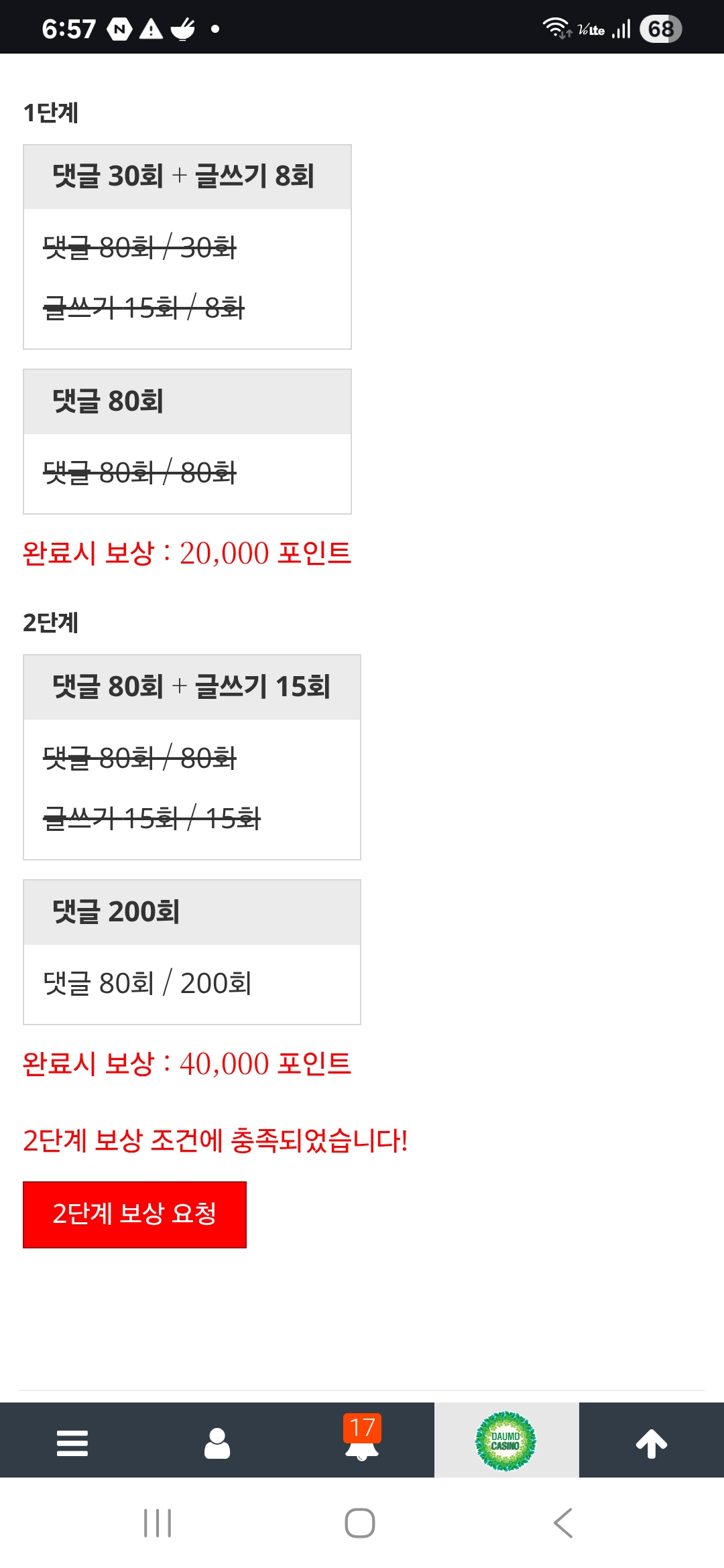
Task: Go to the system home screen
Action: [x=360, y=1523]
